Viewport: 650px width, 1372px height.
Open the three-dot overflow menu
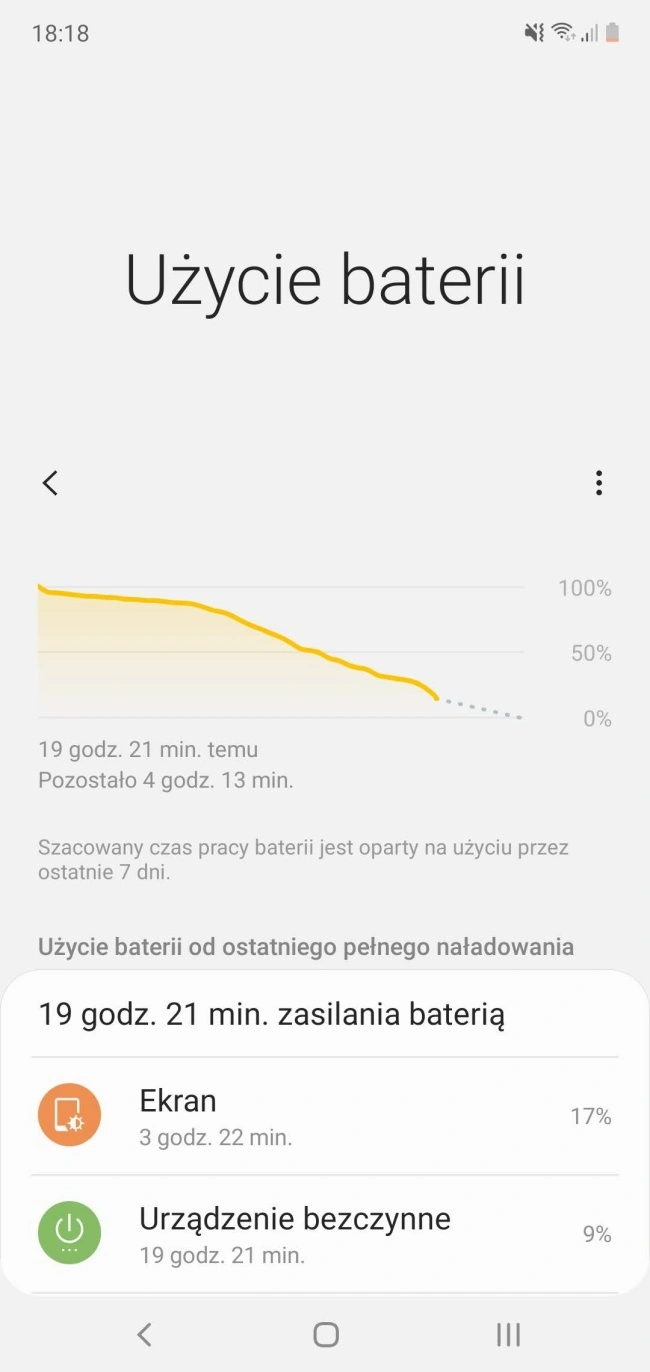pyautogui.click(x=598, y=483)
